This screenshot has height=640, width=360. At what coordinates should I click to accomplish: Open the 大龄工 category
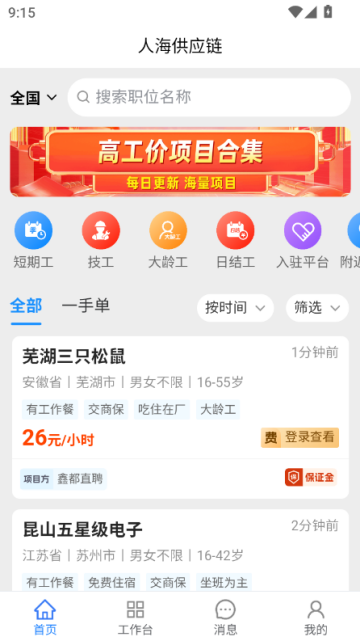tap(168, 240)
